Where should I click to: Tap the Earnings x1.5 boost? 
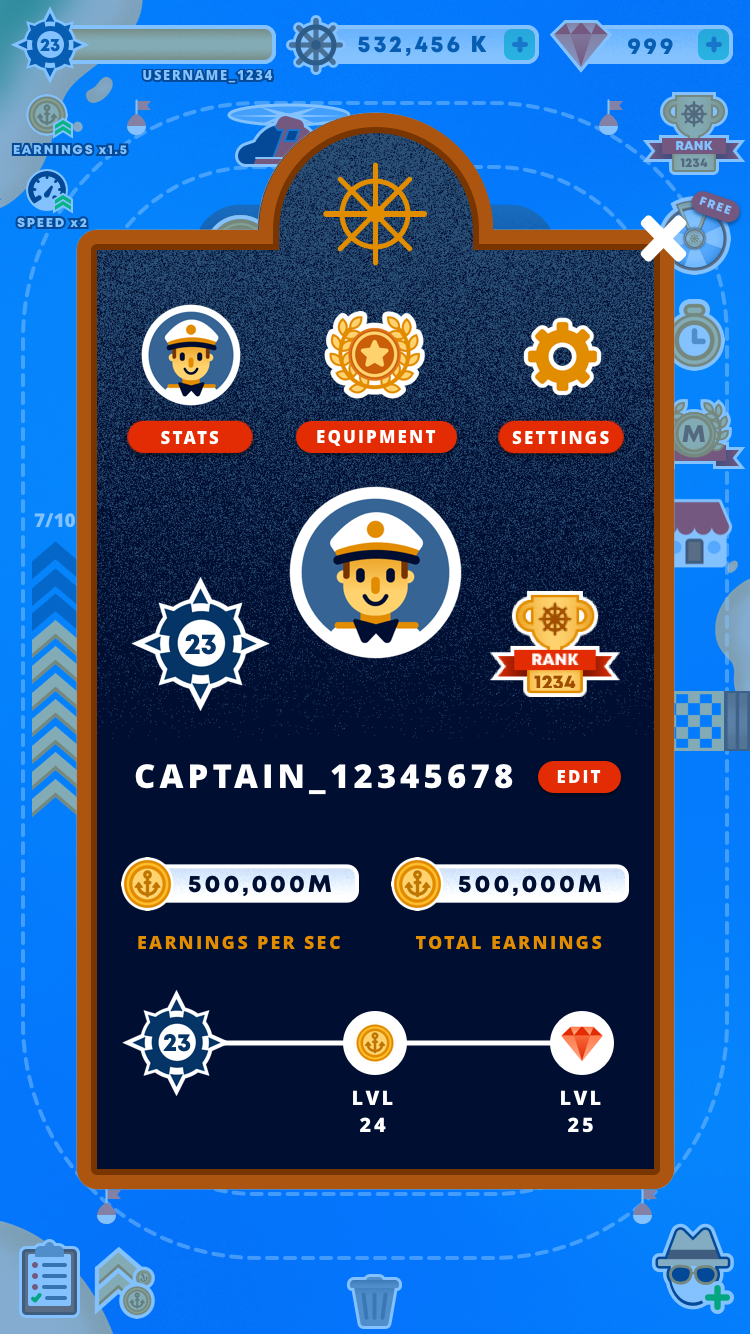48,118
